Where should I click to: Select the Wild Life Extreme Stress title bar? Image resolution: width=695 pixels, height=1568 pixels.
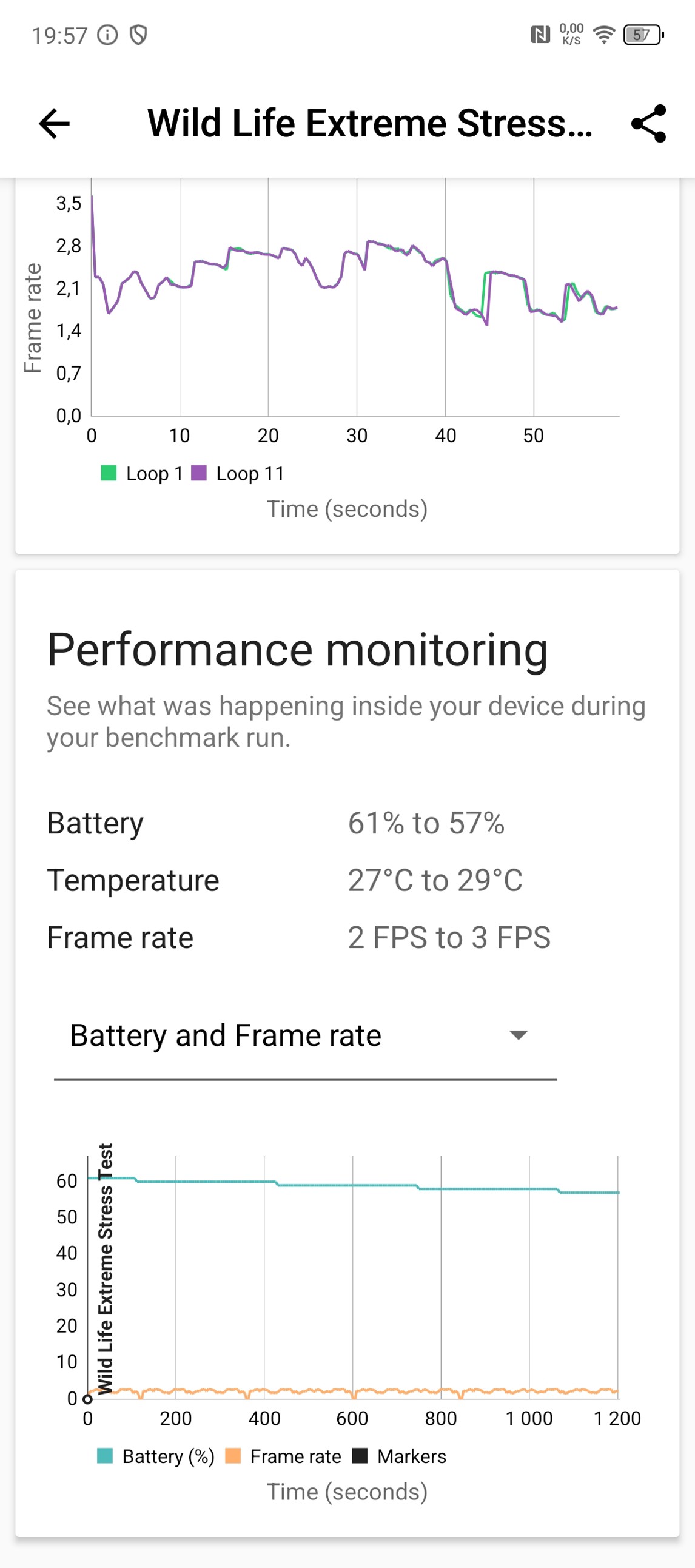371,124
